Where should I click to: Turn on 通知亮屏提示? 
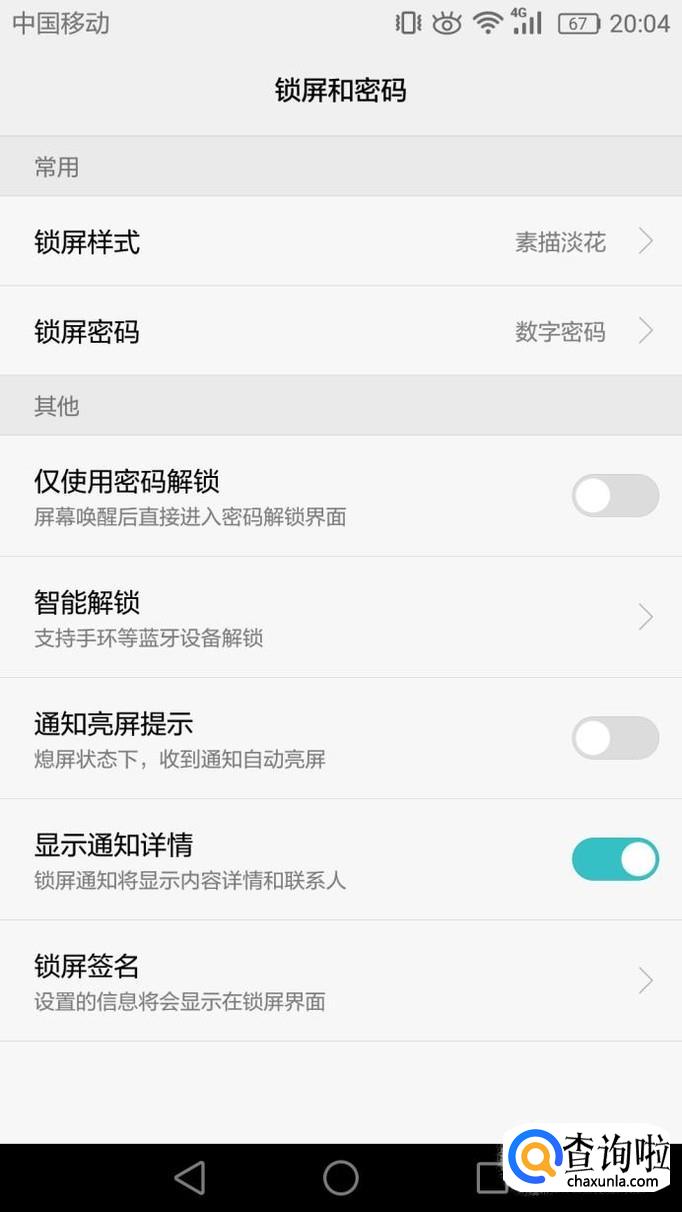click(615, 738)
